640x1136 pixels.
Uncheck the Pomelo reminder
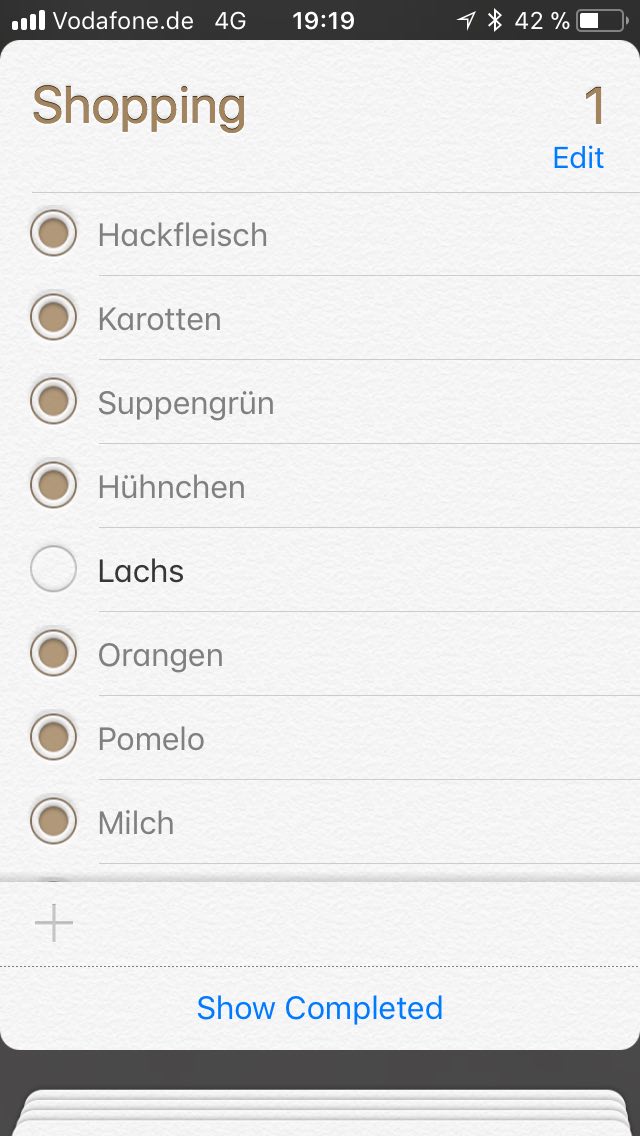(54, 738)
